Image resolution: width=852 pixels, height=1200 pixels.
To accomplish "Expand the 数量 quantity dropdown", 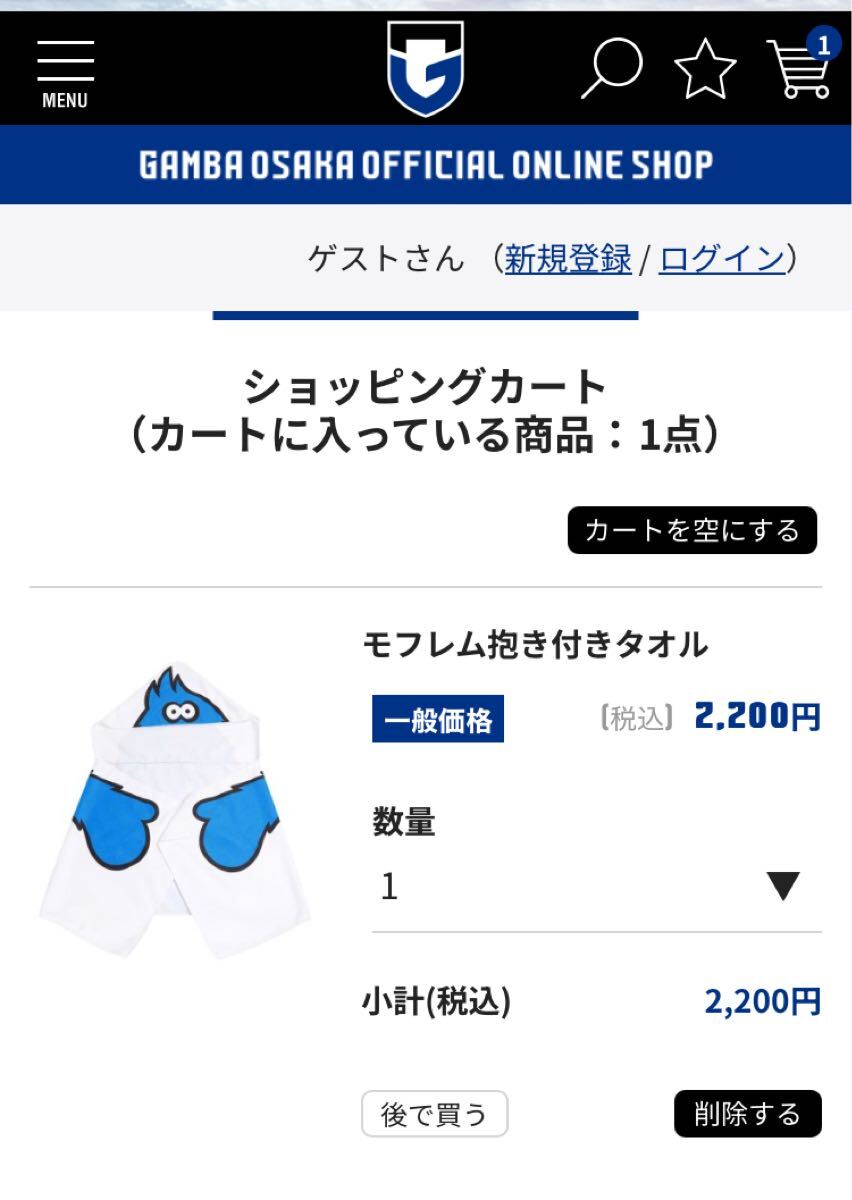I will (x=596, y=886).
